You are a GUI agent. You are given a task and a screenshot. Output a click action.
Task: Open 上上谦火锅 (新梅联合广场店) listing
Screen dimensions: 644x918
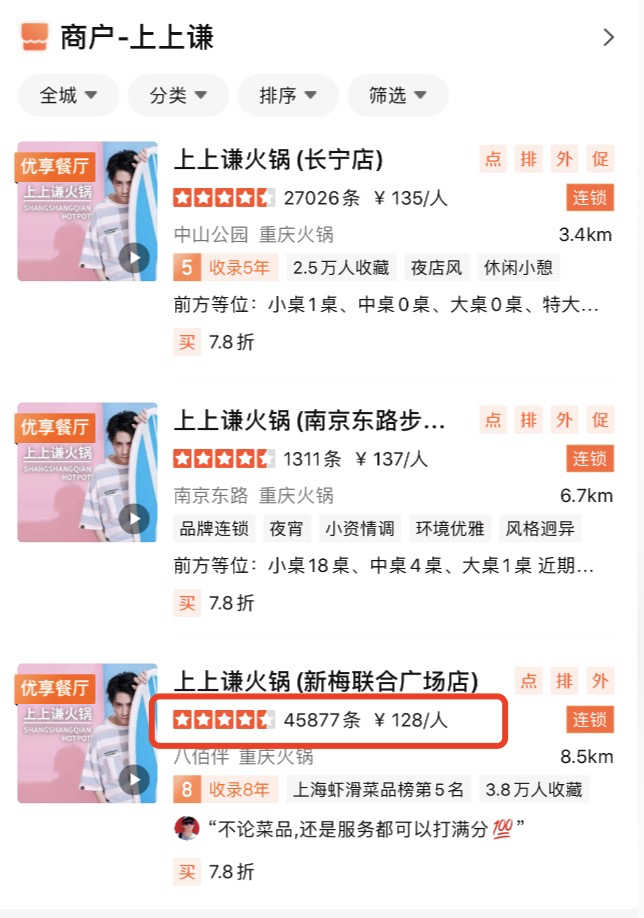pos(326,681)
